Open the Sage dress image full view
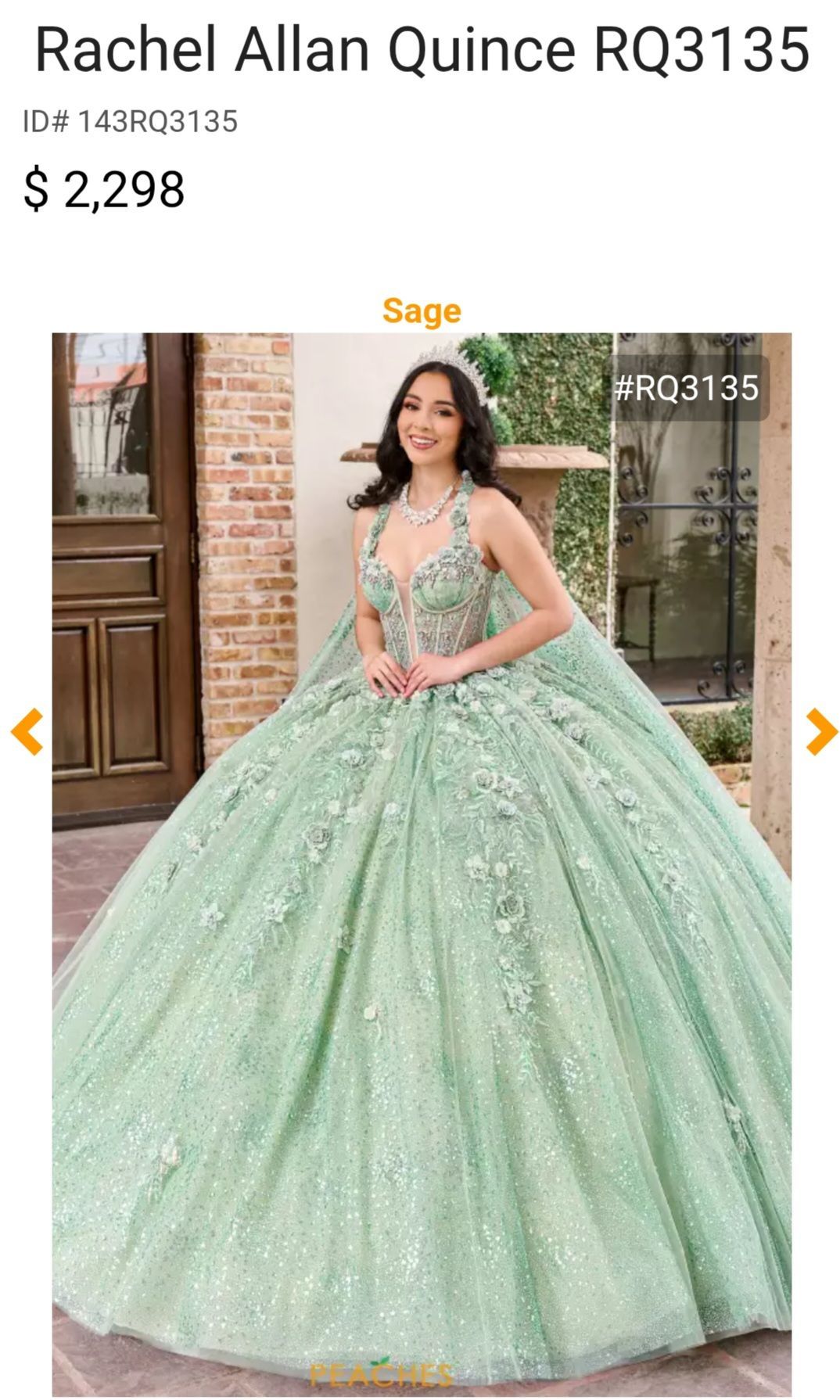 click(422, 864)
